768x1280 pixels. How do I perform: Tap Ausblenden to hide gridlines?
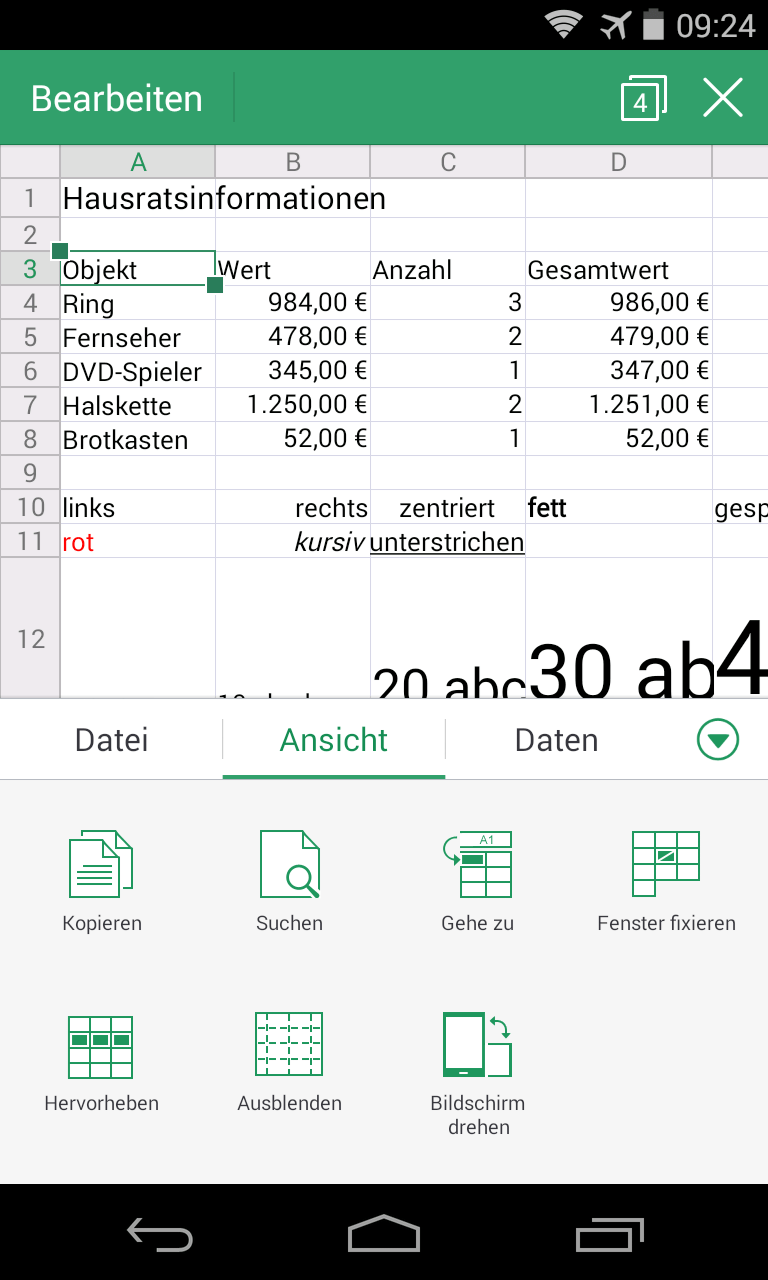point(289,1062)
